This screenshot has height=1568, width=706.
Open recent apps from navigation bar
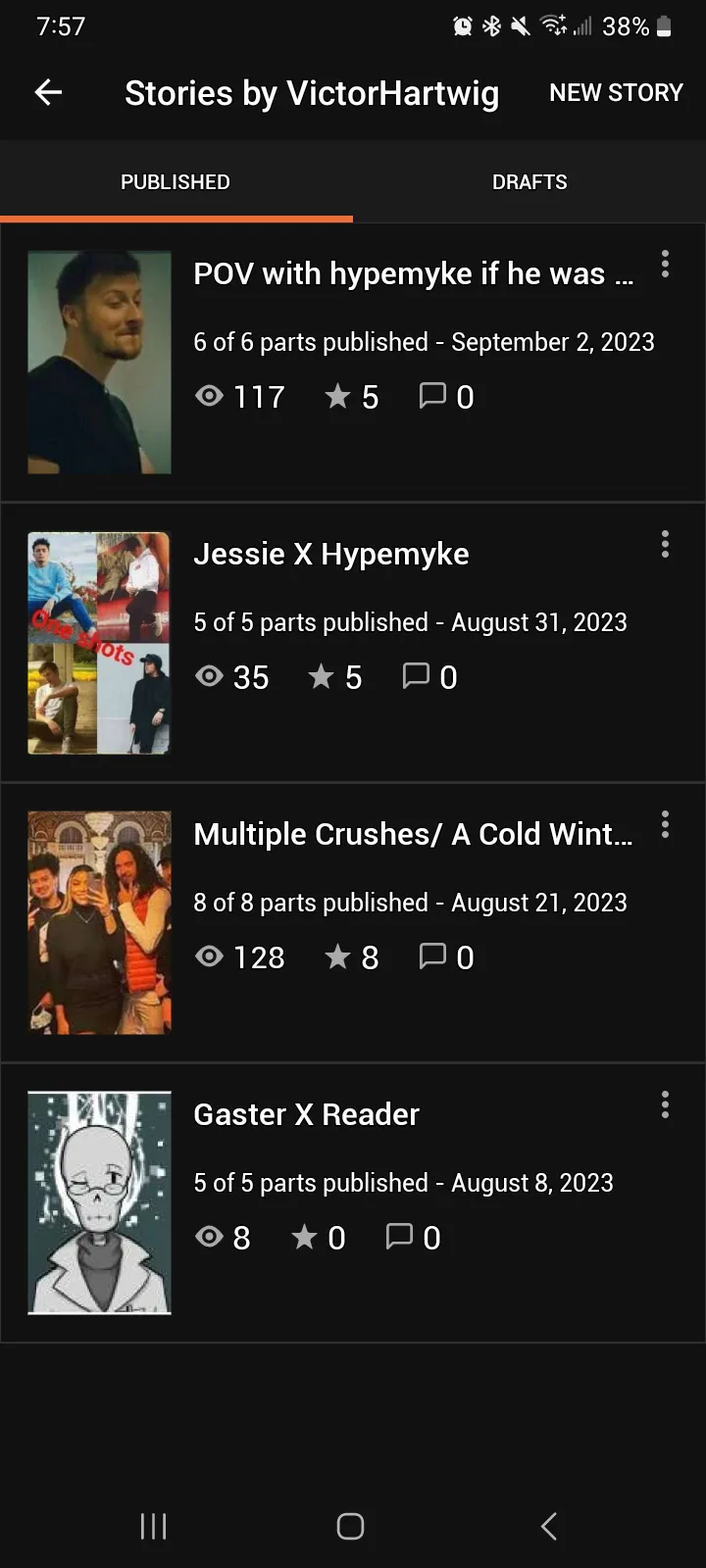coord(154,1526)
